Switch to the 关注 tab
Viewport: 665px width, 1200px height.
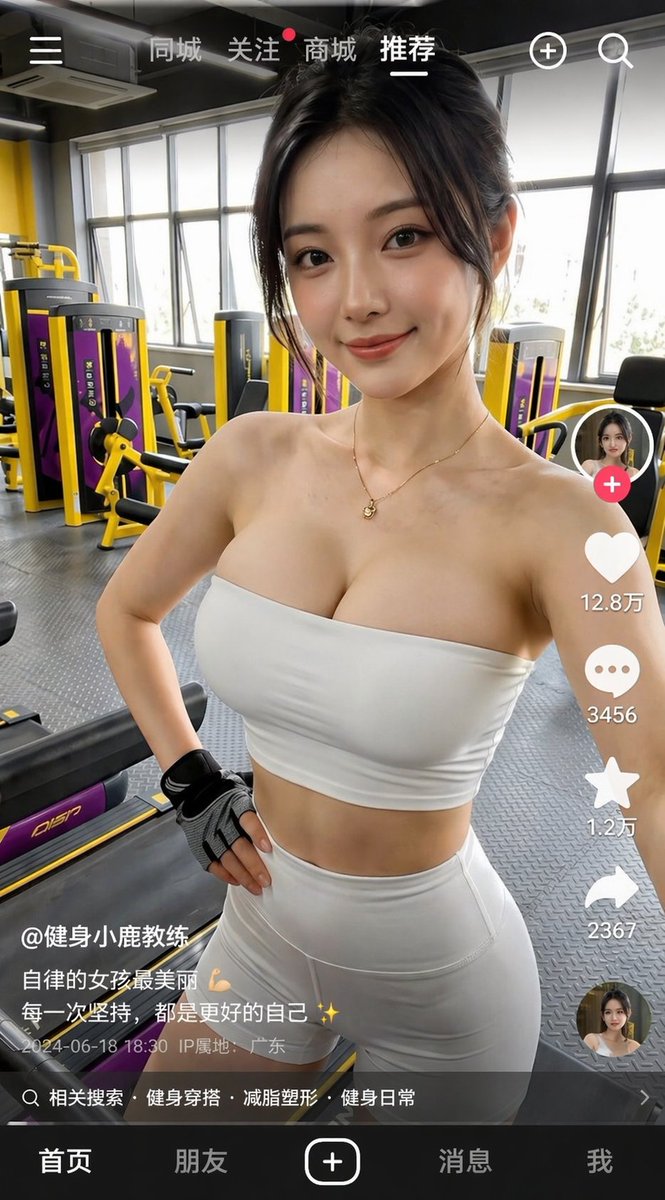click(254, 50)
